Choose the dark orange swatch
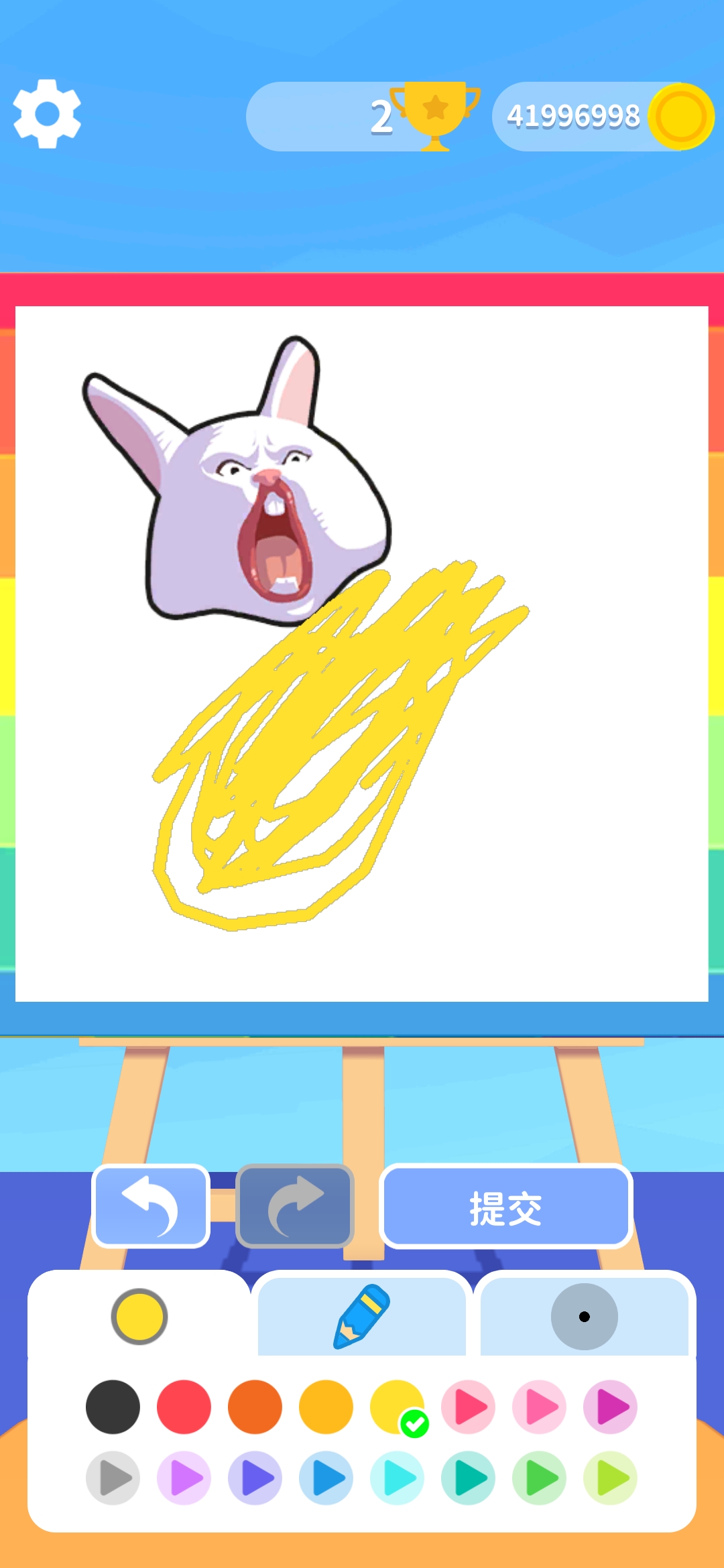This screenshot has width=724, height=1568. [x=255, y=1407]
